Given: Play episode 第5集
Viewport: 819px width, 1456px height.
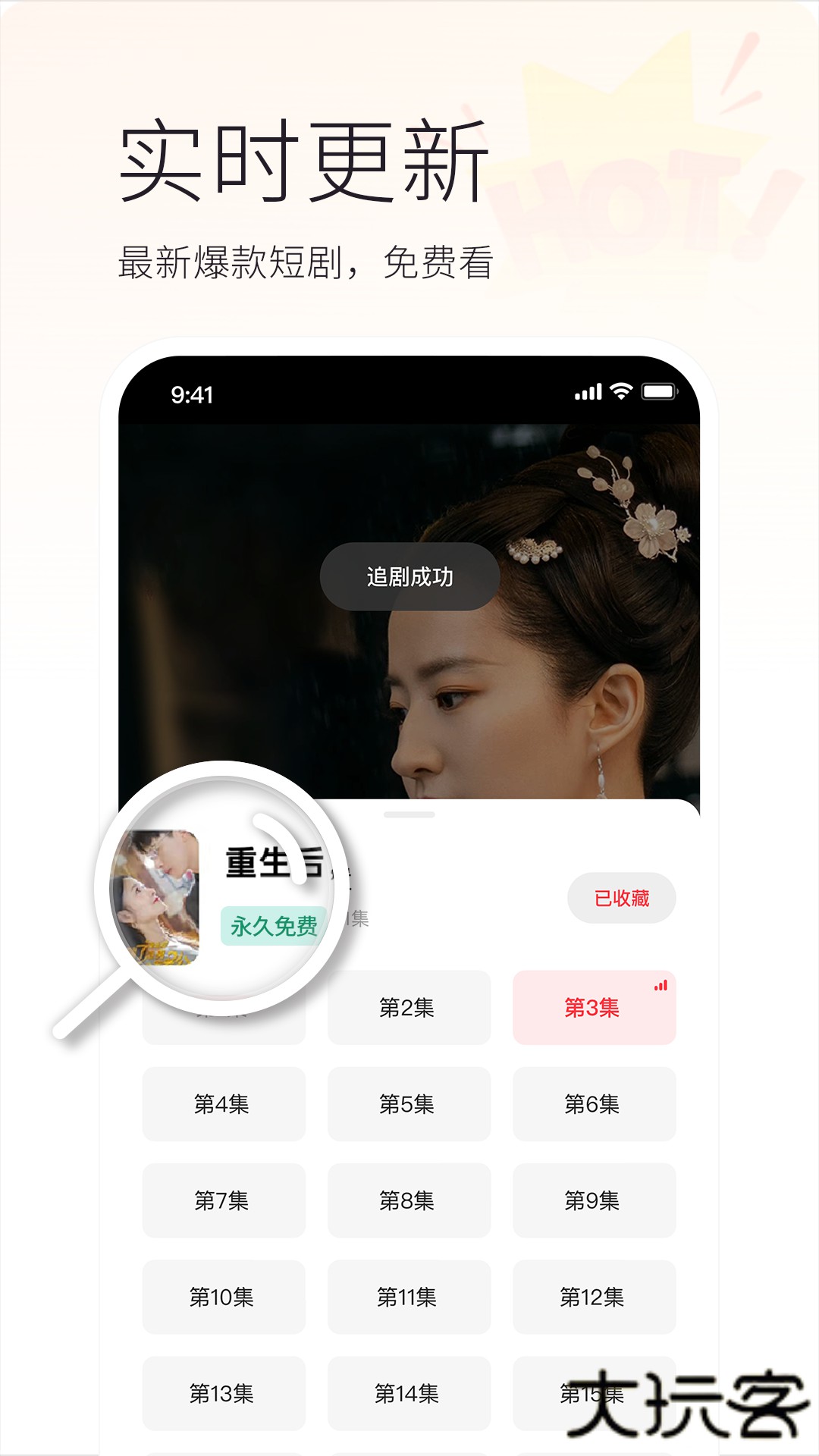Looking at the screenshot, I should pos(408,1104).
